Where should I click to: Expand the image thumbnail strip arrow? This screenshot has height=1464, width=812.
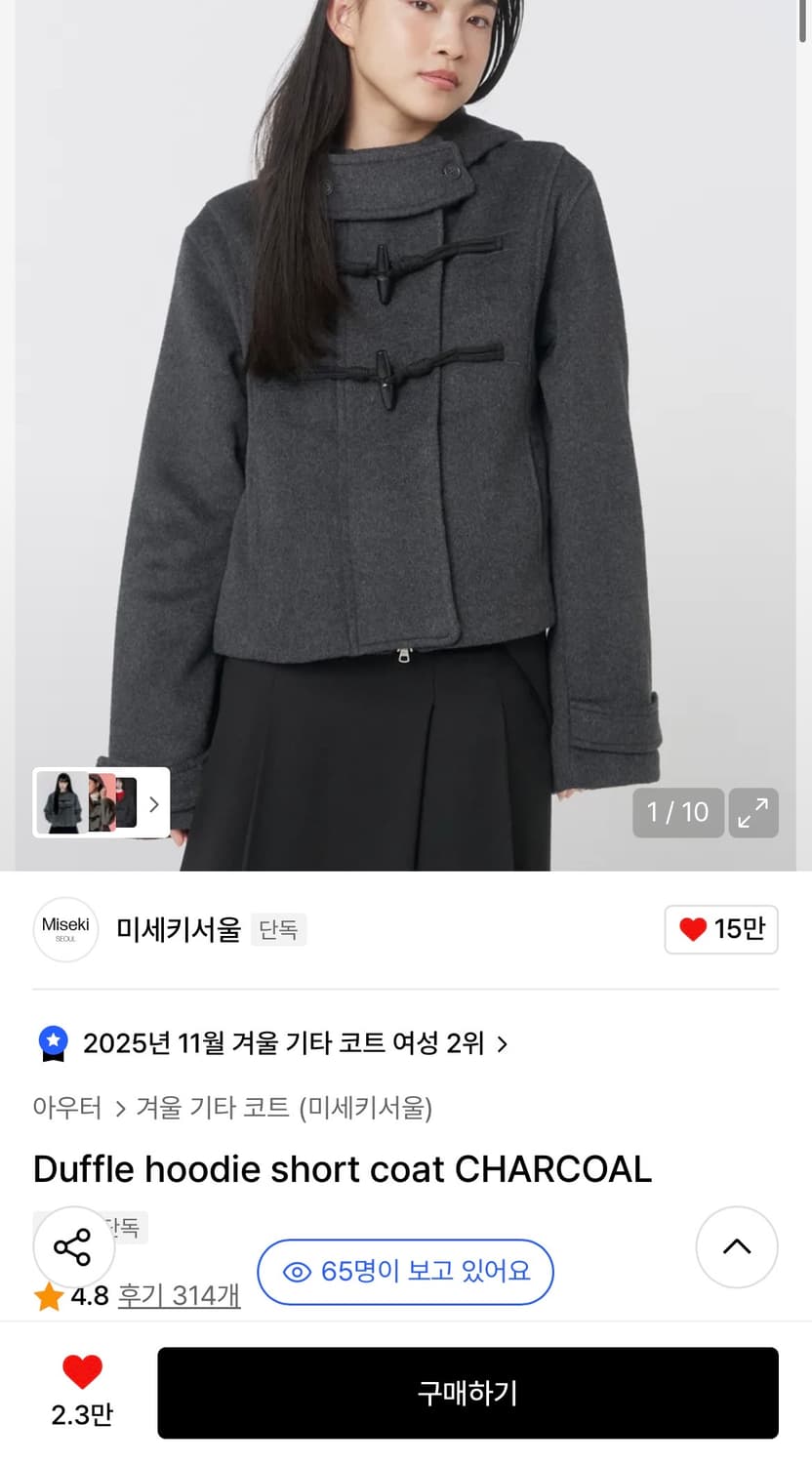pyautogui.click(x=153, y=803)
